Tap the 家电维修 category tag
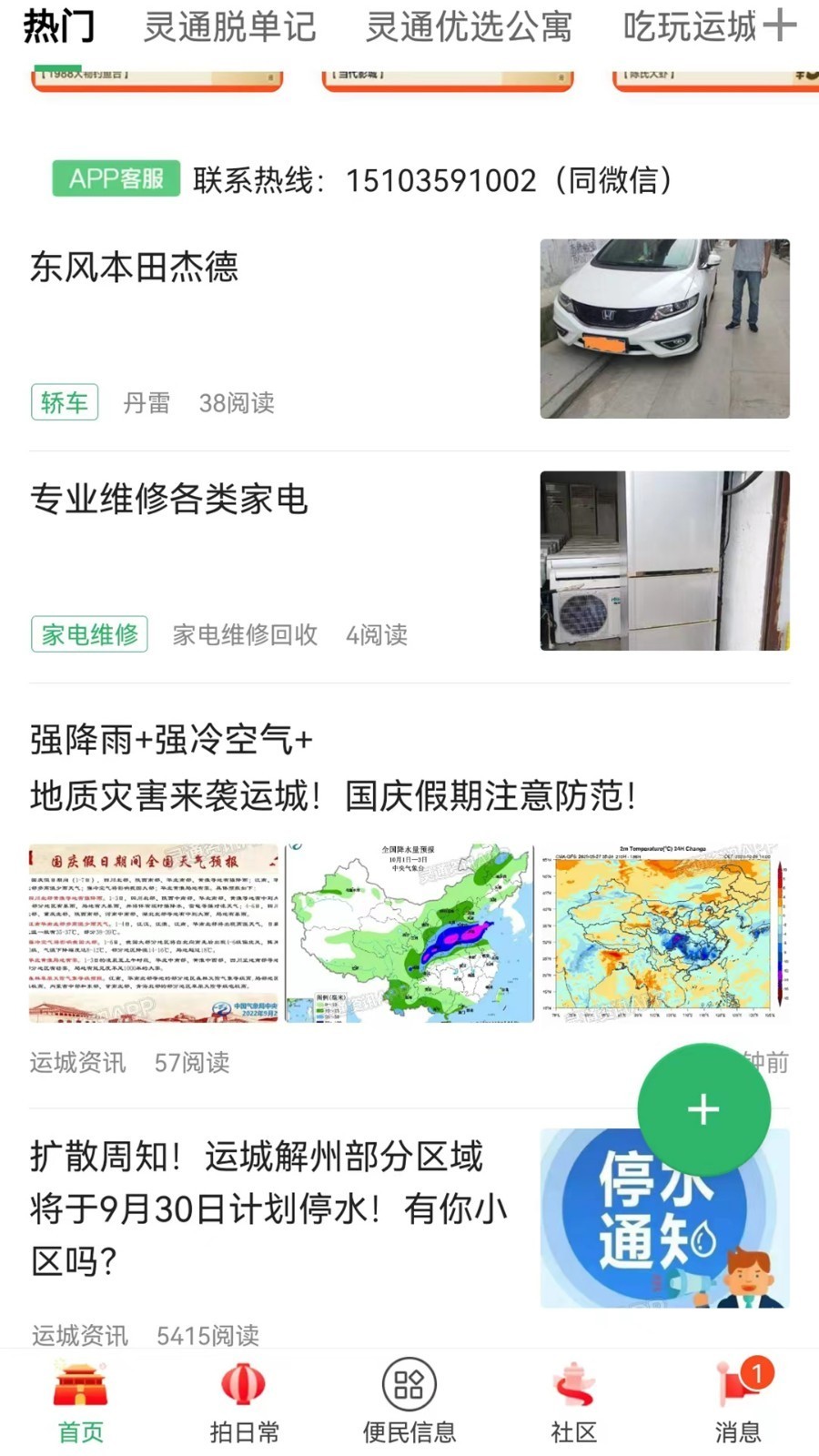Screen dimensions: 819x1456 coord(90,635)
